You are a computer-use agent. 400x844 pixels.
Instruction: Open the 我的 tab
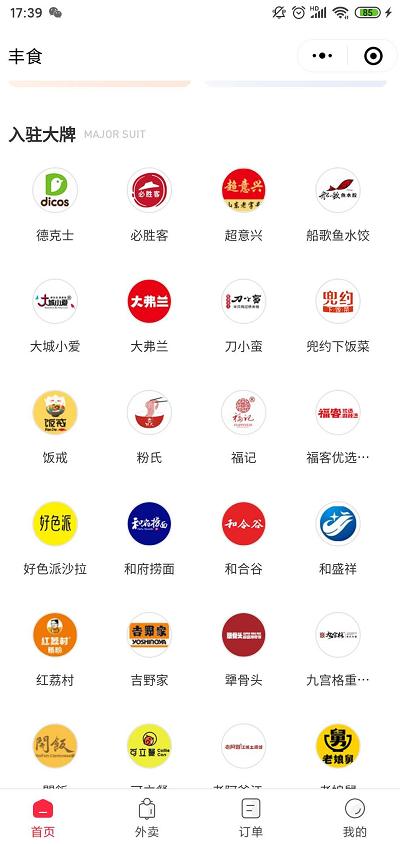tap(355, 818)
